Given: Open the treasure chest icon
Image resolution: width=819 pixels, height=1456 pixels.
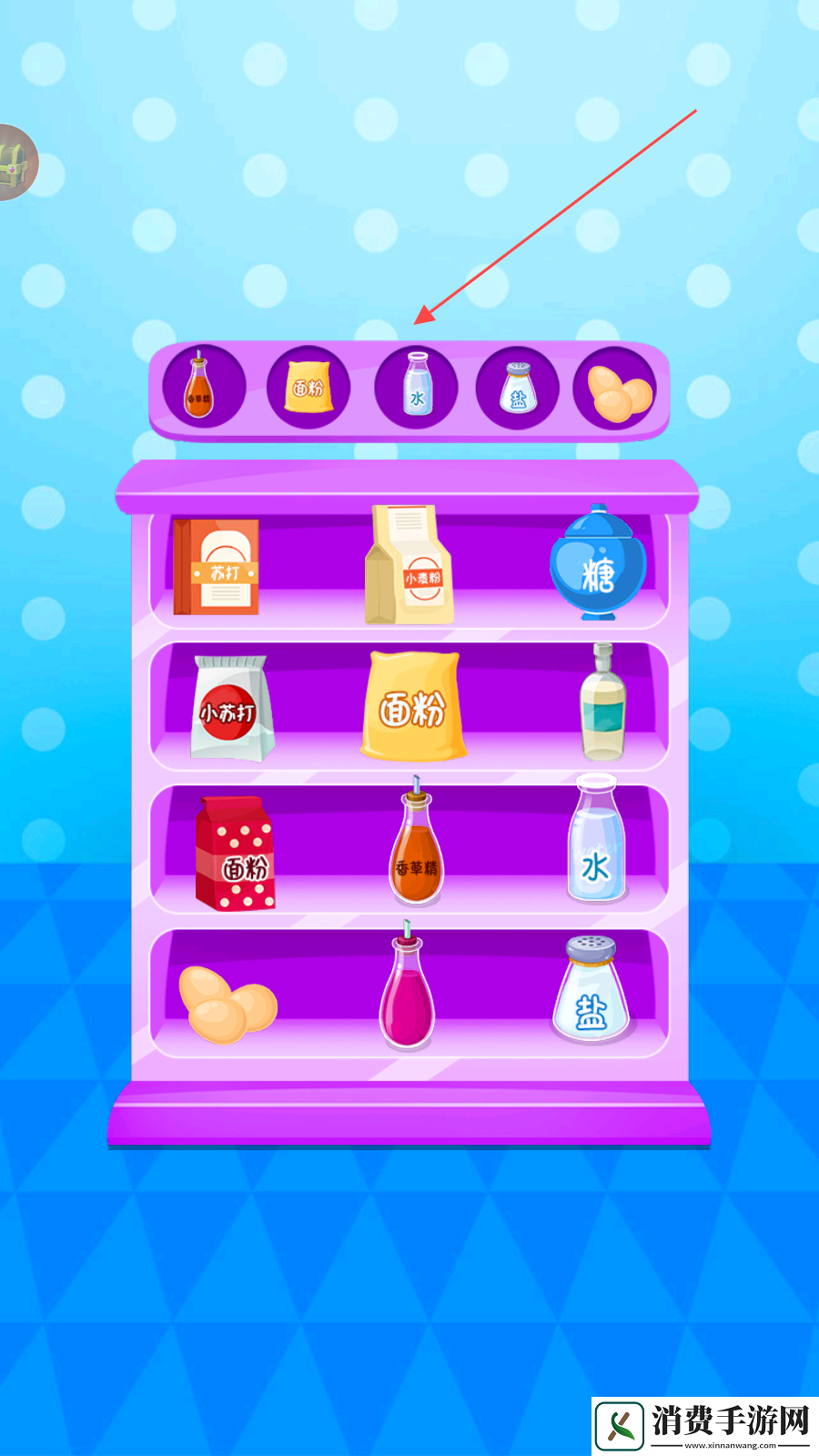Looking at the screenshot, I should (15, 162).
